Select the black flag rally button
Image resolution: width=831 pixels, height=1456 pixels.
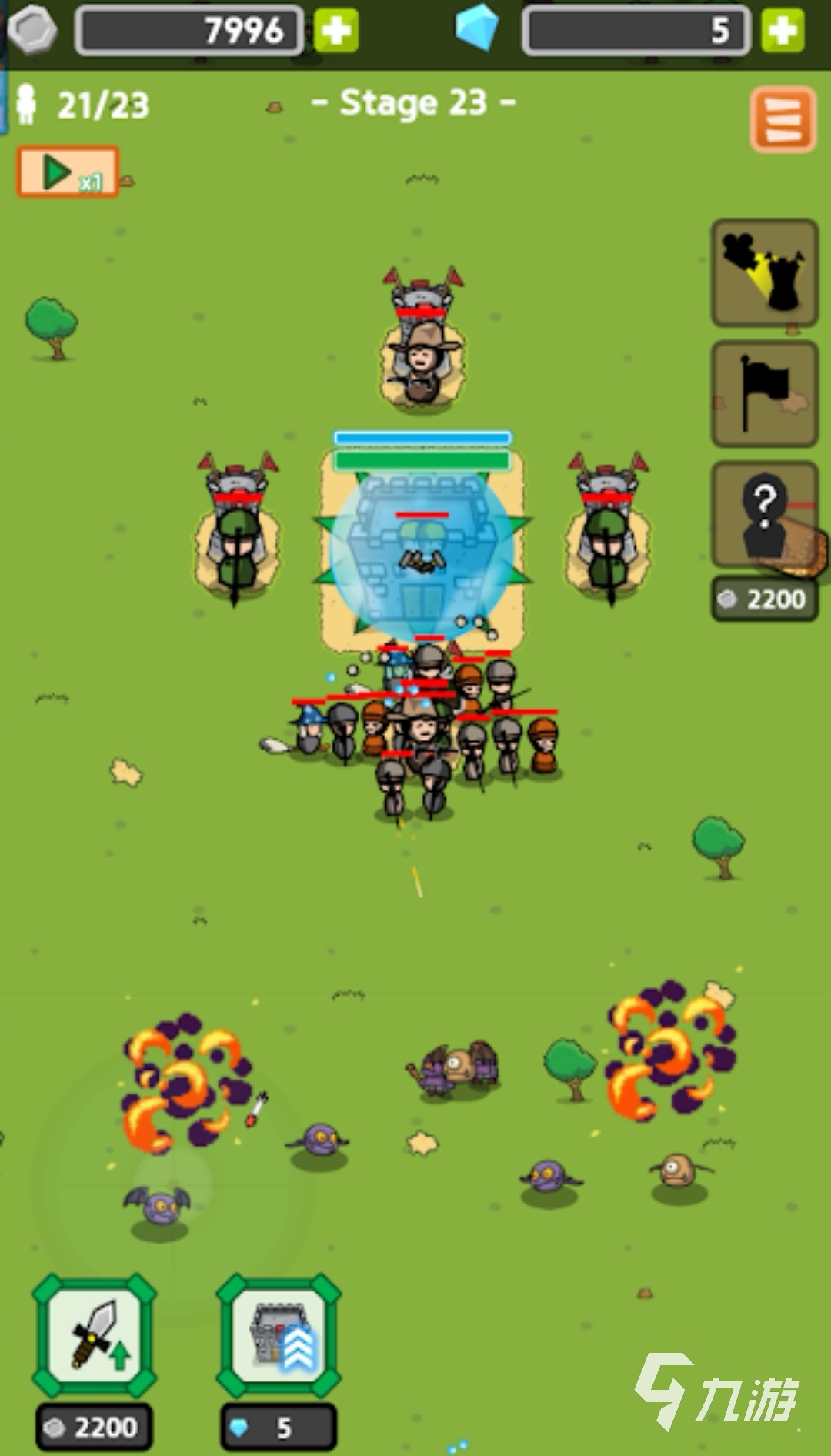pos(763,394)
